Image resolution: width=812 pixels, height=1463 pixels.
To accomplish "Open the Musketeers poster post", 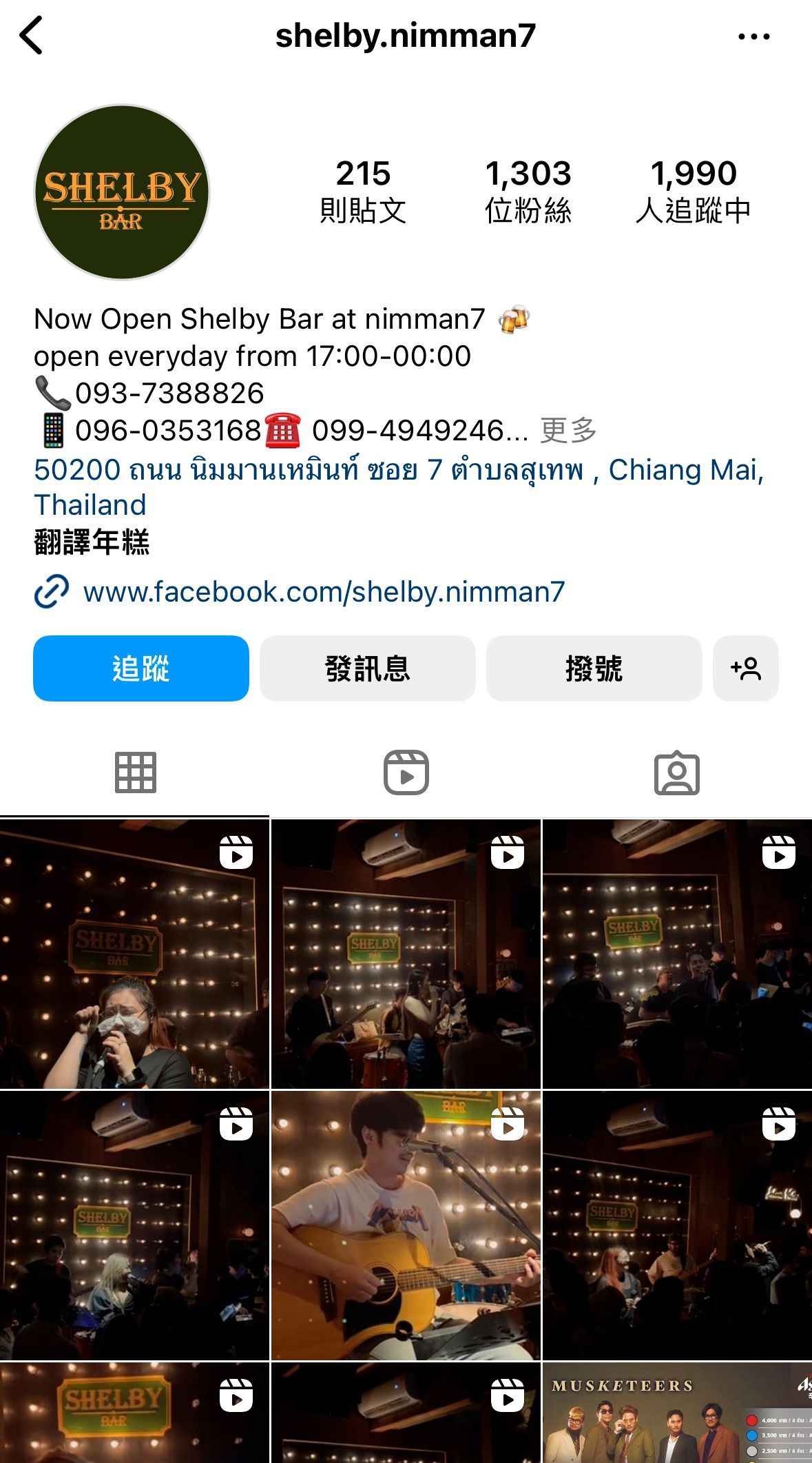I will [677, 1413].
